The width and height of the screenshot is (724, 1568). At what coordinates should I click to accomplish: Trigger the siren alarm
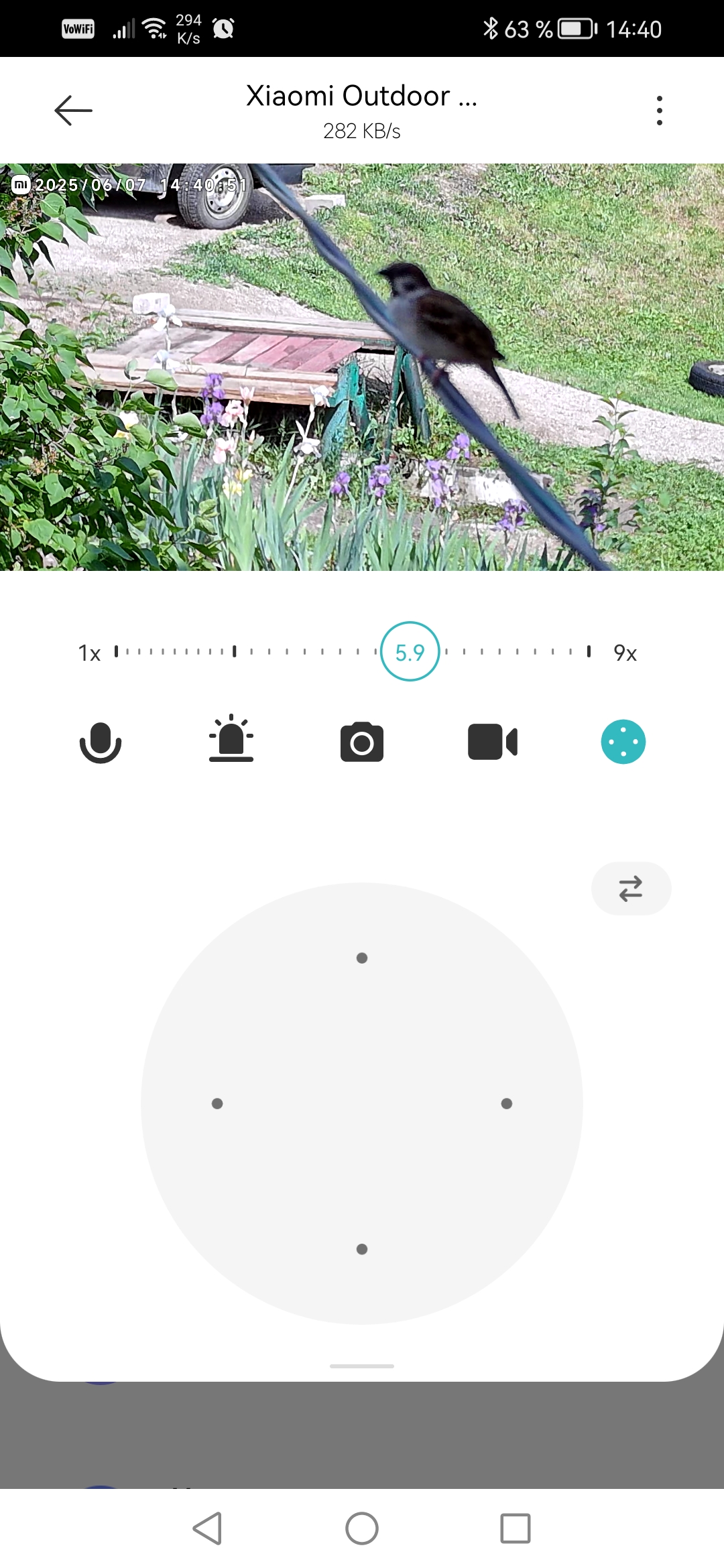231,740
